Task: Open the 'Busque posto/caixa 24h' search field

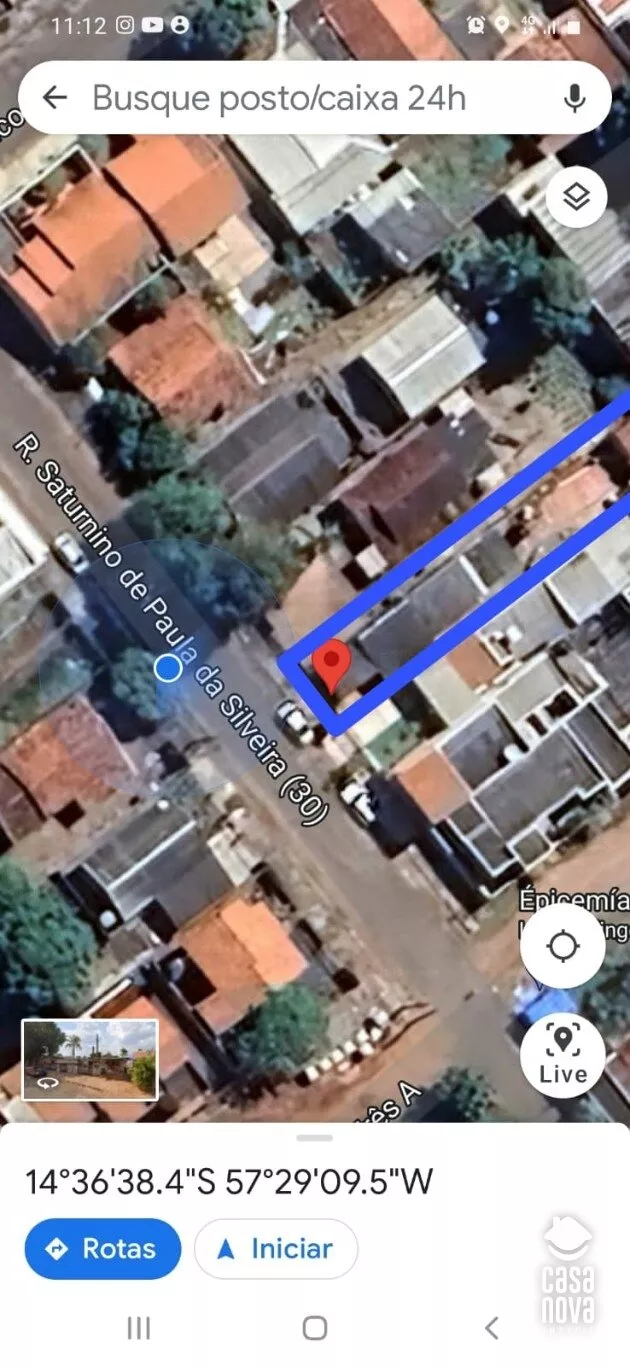Action: (x=300, y=97)
